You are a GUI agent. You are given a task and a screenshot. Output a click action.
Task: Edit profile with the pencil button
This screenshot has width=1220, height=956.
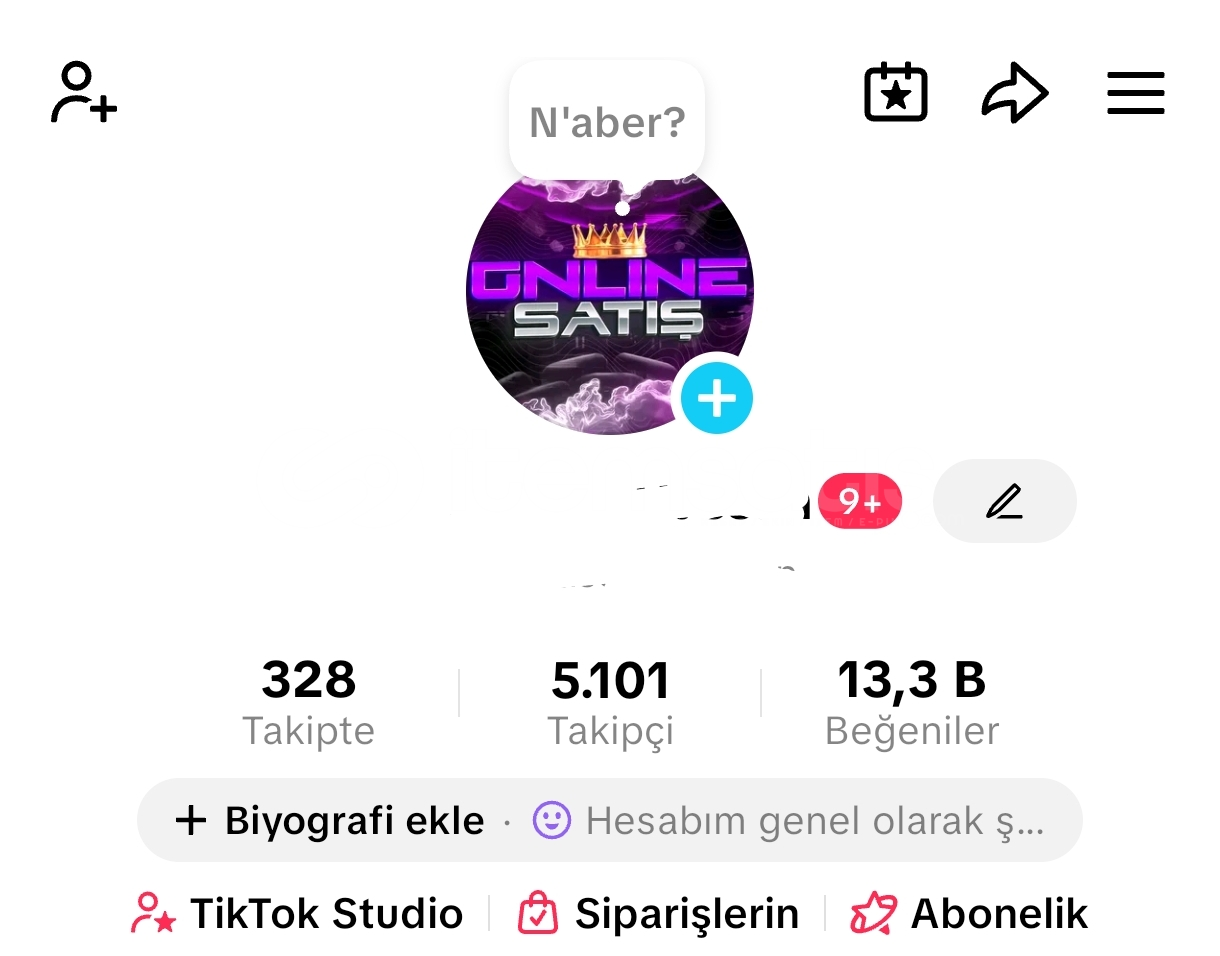click(1004, 501)
